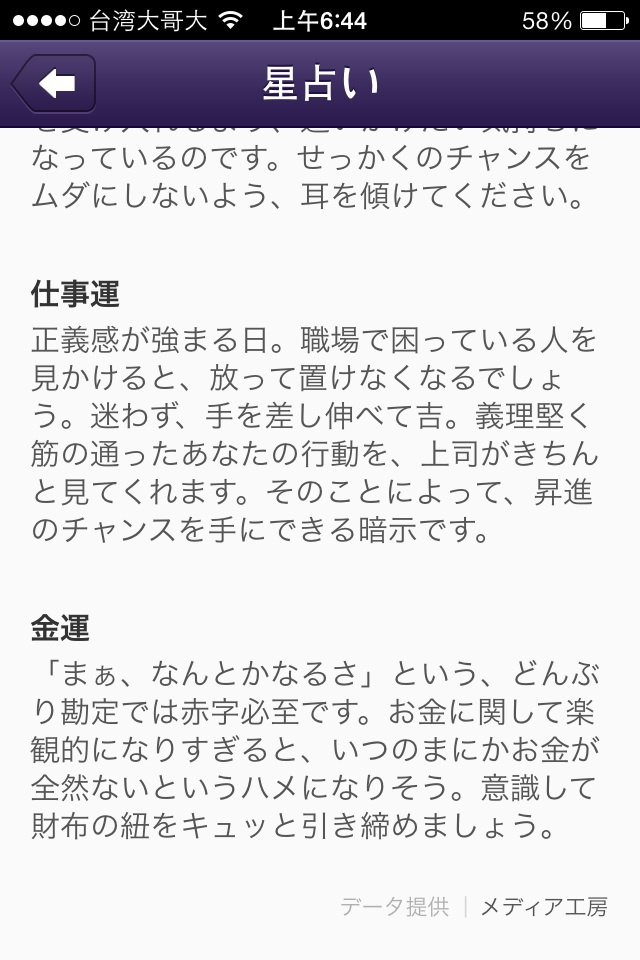Viewport: 640px width, 960px height.
Task: Open the メディア工房 data provider link
Action: (x=543, y=907)
